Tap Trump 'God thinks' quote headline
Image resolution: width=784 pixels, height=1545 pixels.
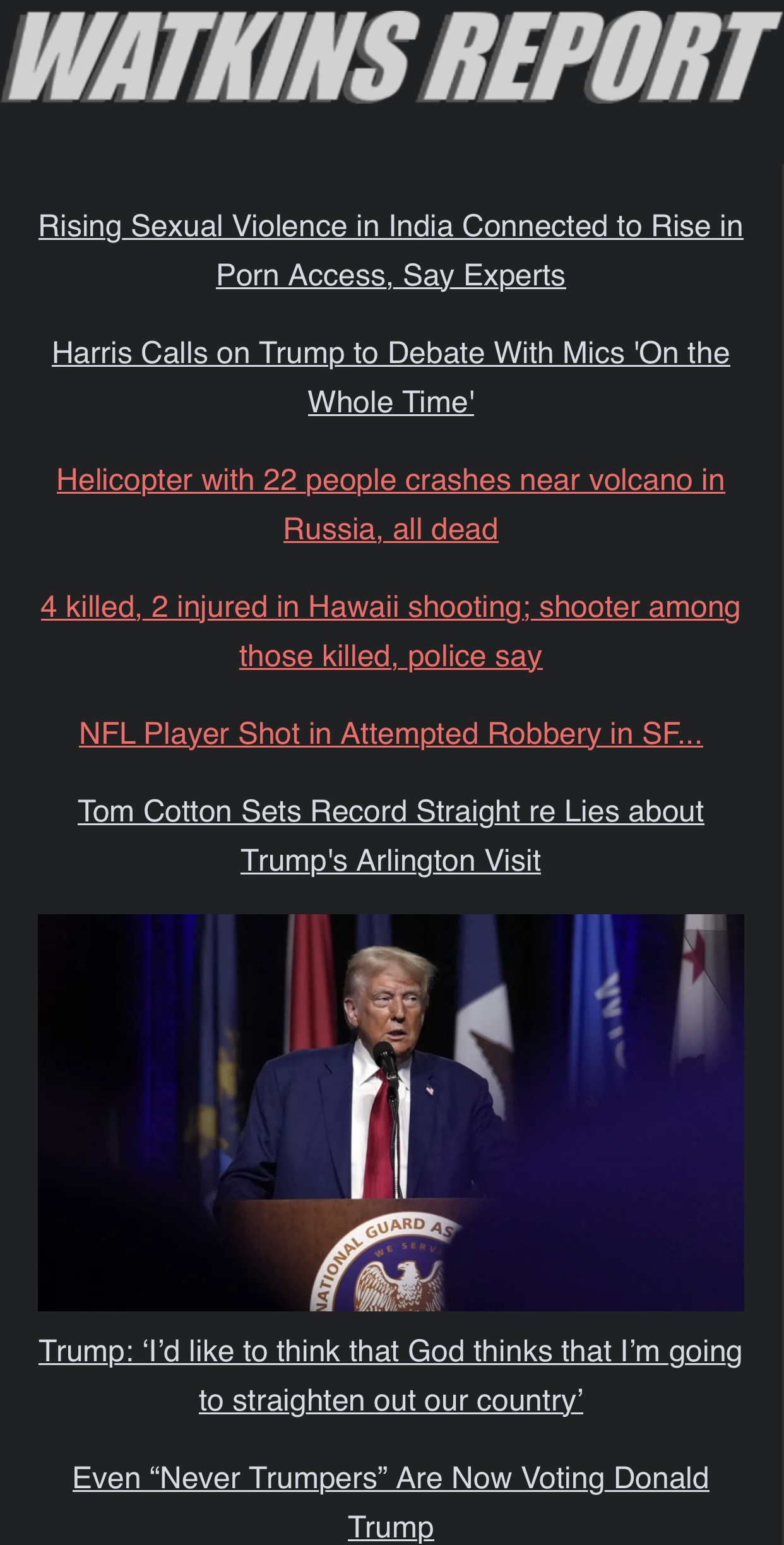tap(391, 1376)
